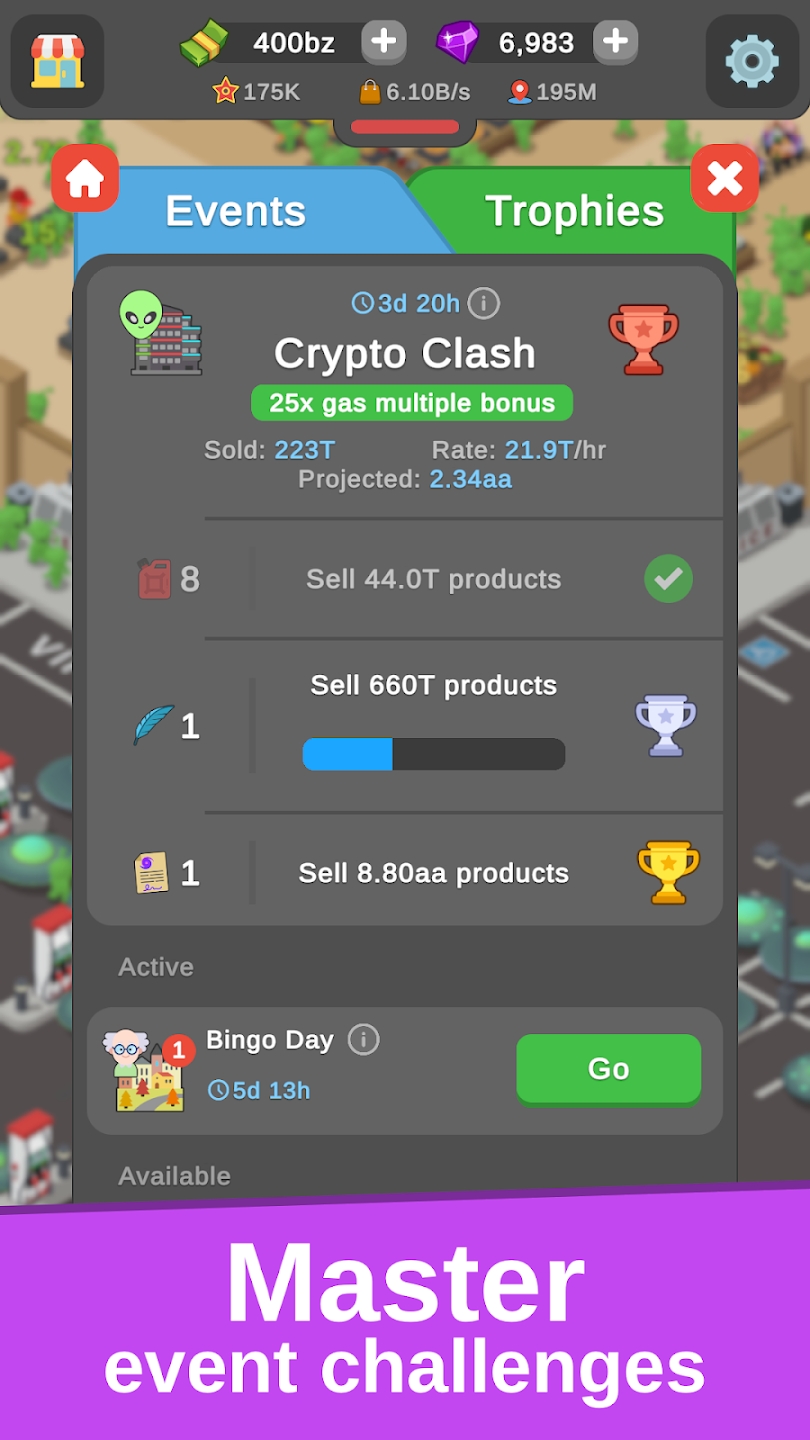
Task: Open the shop icon
Action: [x=57, y=61]
